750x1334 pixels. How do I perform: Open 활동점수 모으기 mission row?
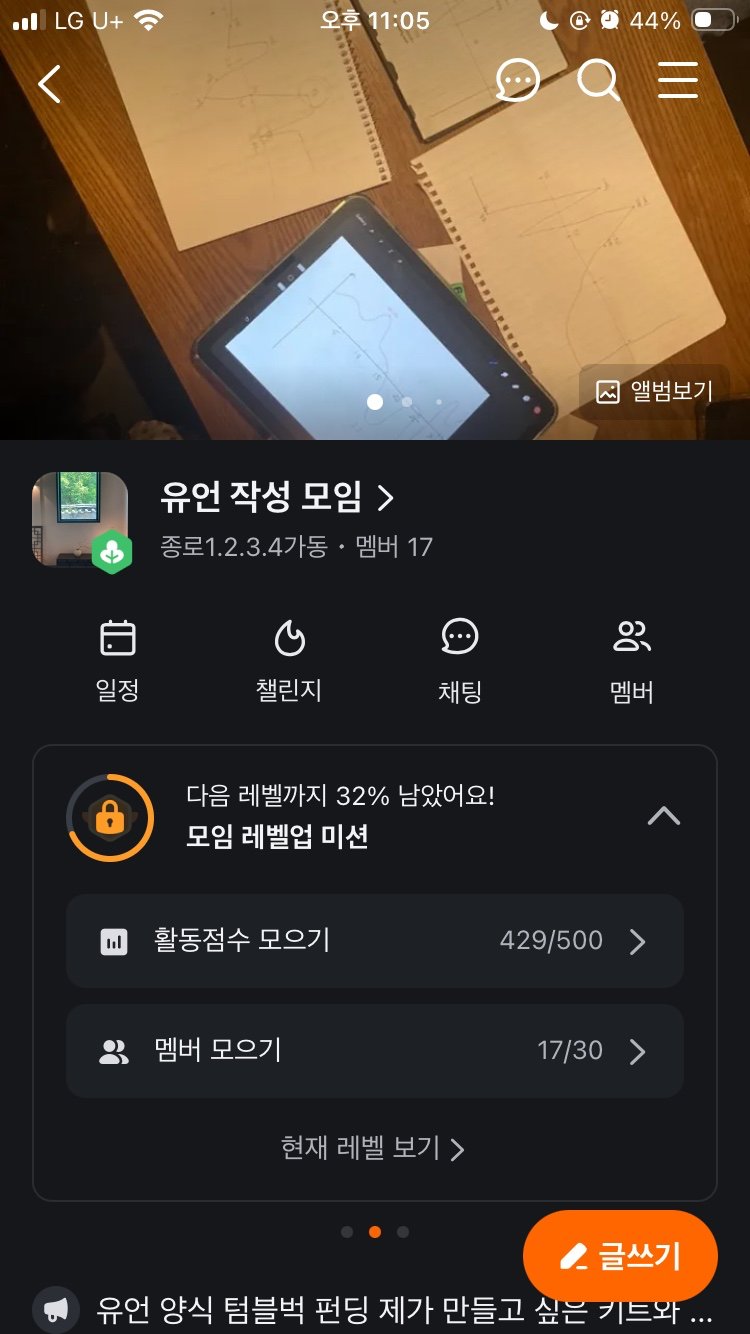pos(374,941)
